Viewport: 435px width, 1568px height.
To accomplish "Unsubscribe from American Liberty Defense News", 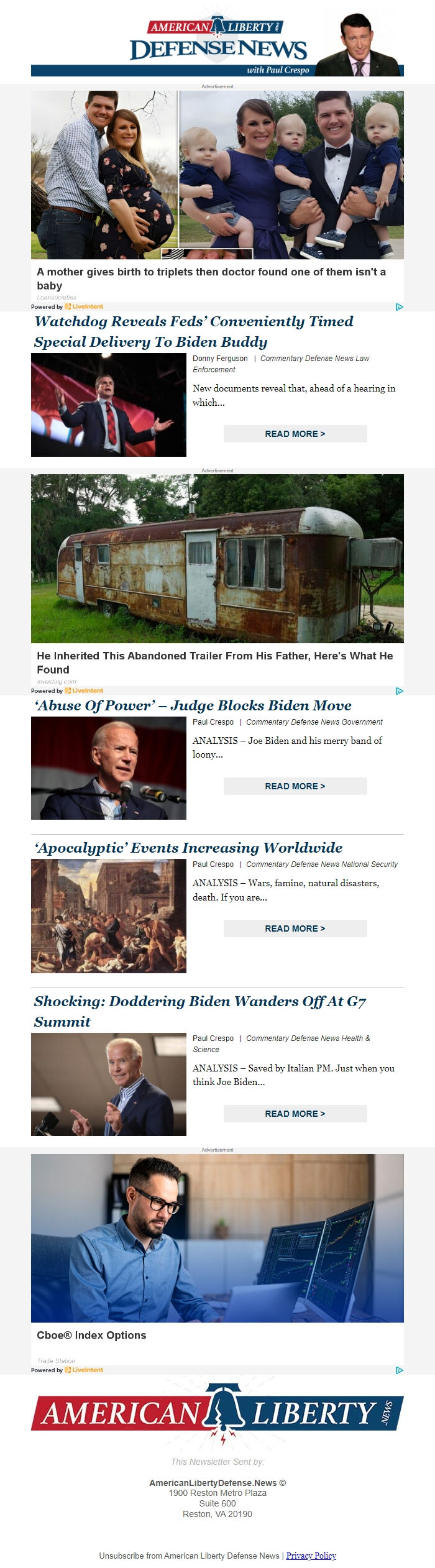I will [189, 1556].
